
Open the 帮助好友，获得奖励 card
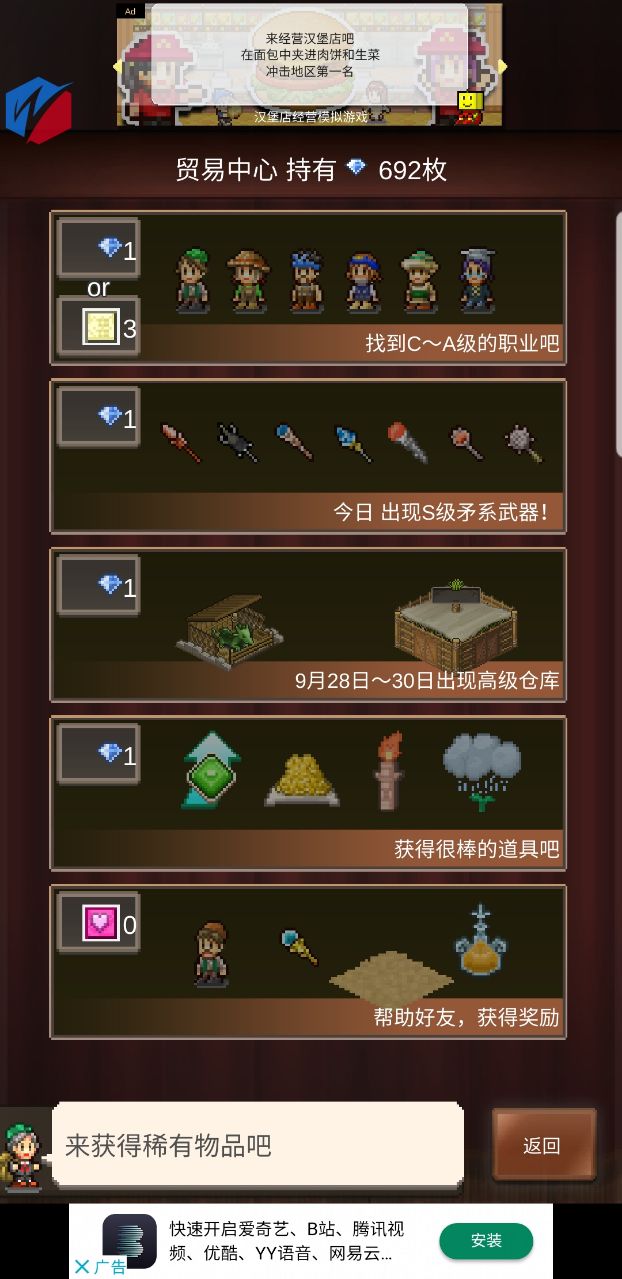(x=308, y=962)
